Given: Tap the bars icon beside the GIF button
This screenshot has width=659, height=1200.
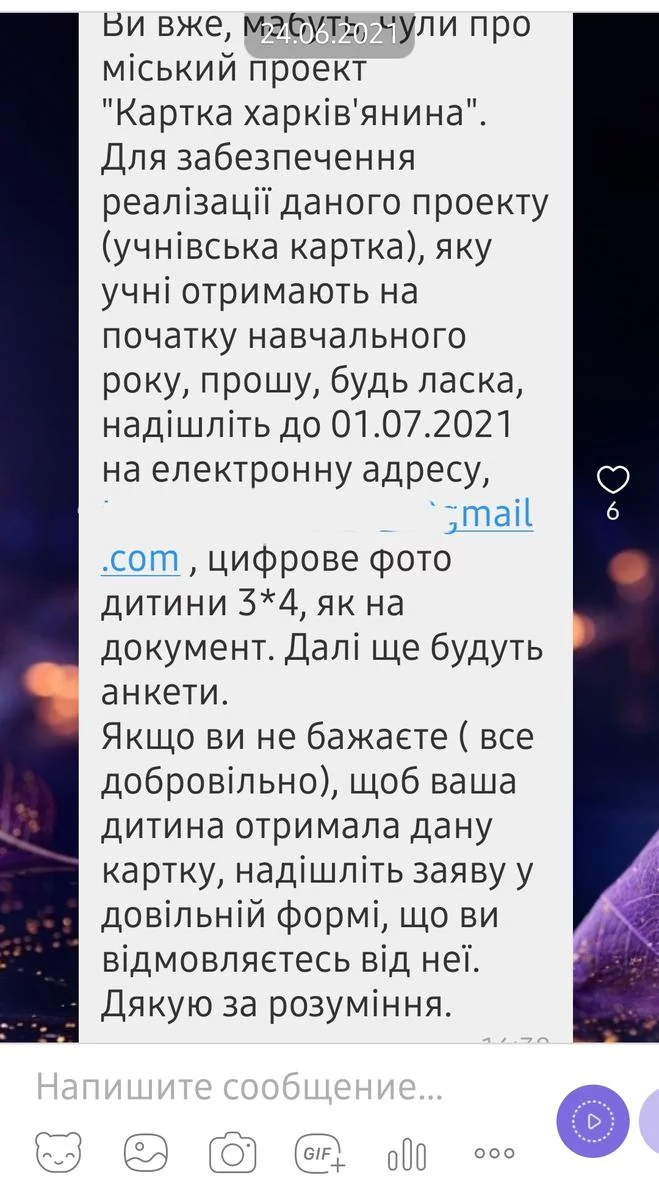Looking at the screenshot, I should [x=407, y=1153].
